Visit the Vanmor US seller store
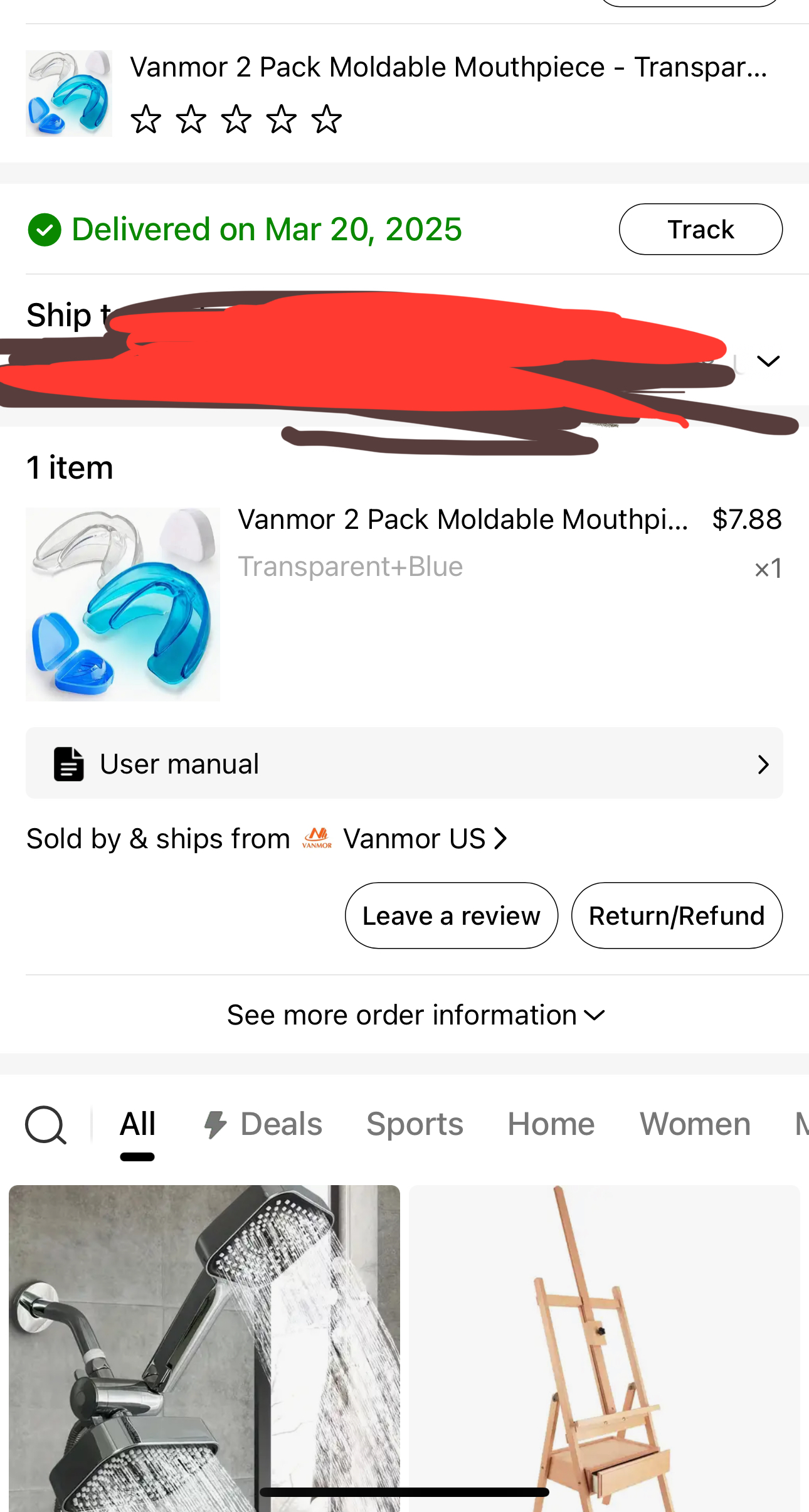 [423, 839]
